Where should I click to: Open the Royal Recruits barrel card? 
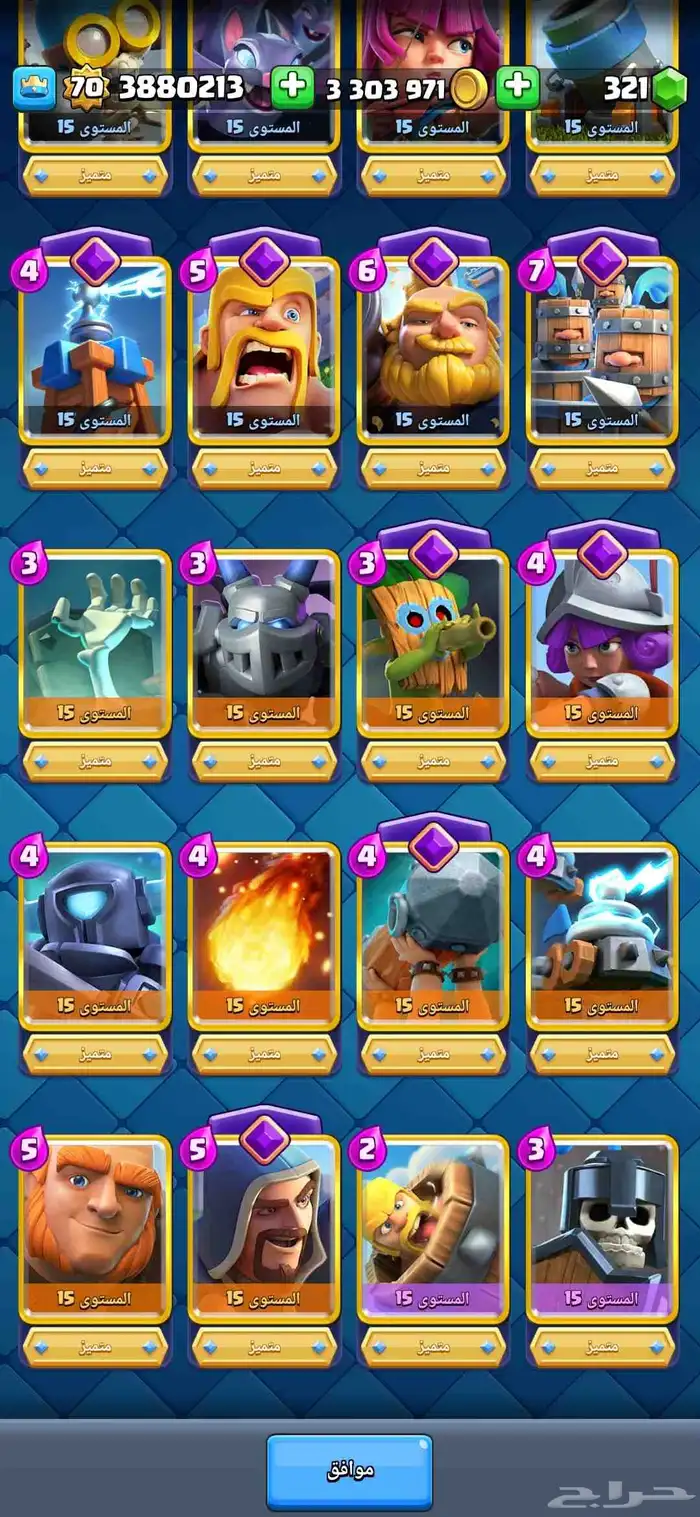pos(602,350)
